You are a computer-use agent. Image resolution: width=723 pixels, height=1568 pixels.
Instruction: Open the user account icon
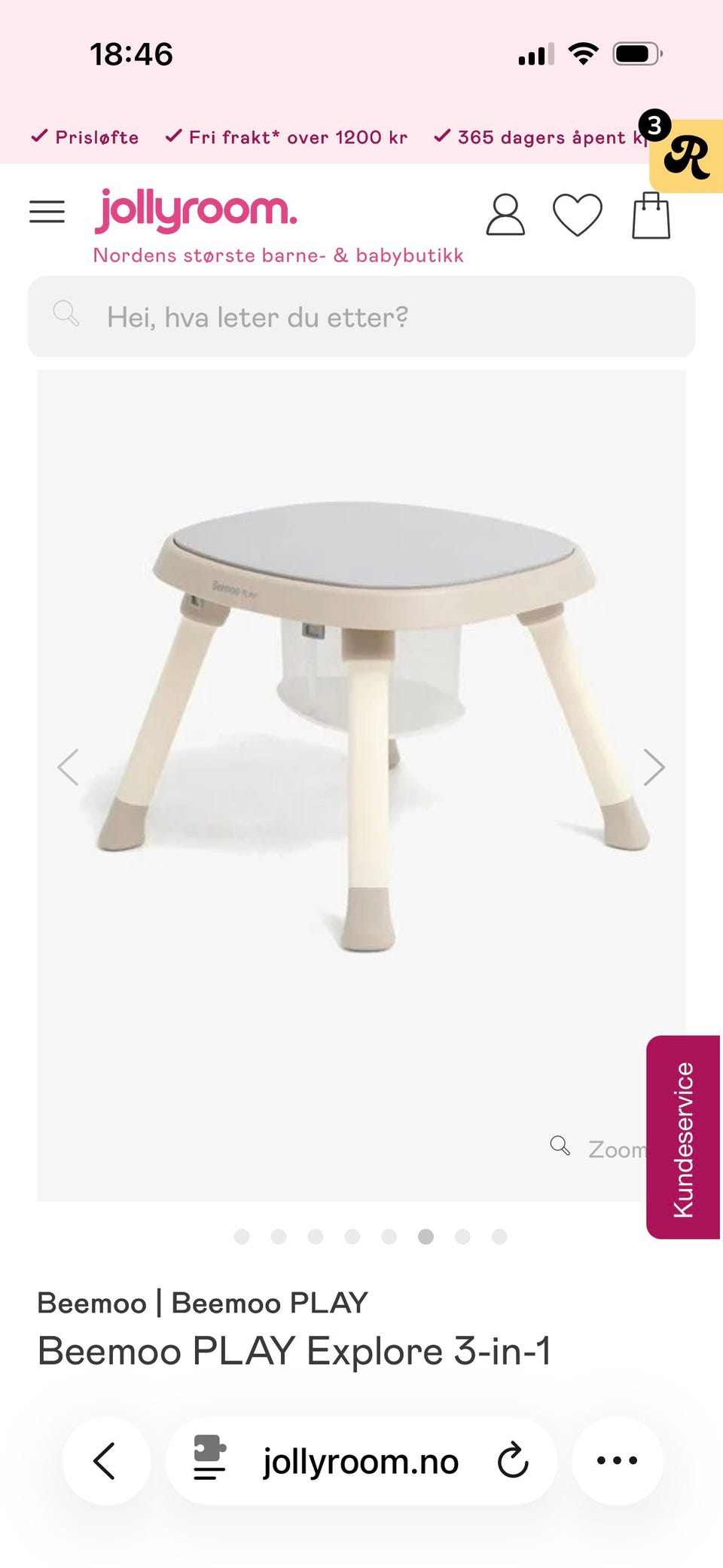505,215
